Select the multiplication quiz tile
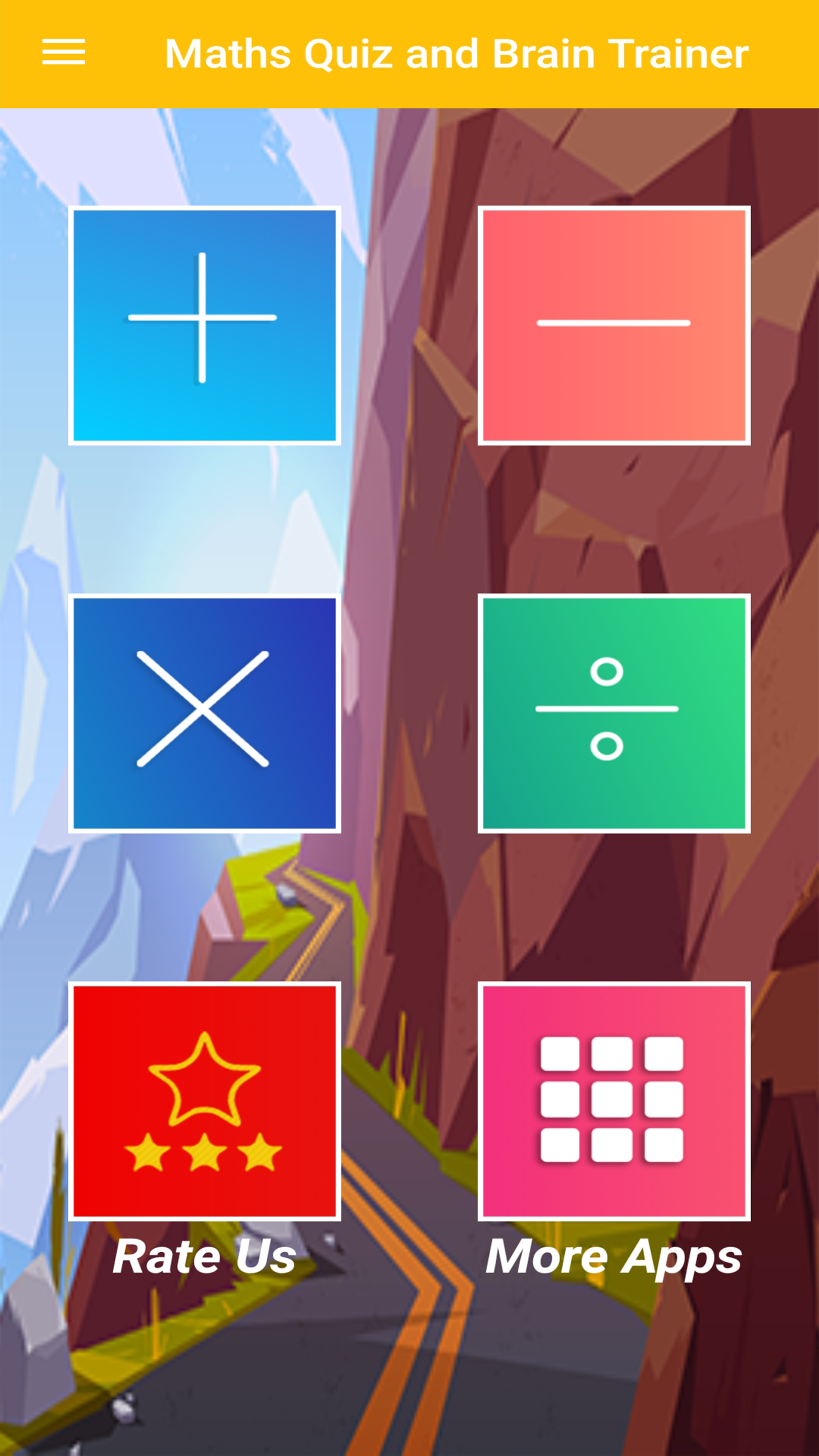Image resolution: width=819 pixels, height=1456 pixels. (x=205, y=713)
